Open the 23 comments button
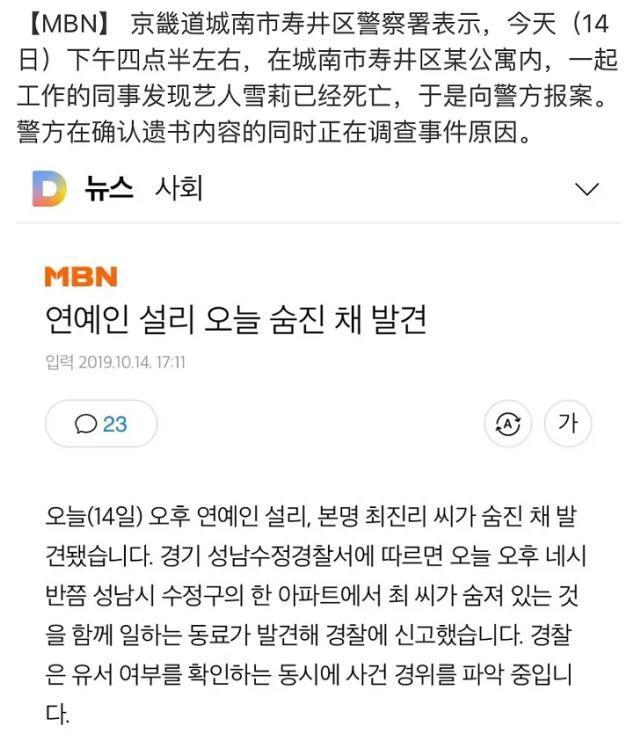Image resolution: width=640 pixels, height=741 pixels. (x=101, y=424)
